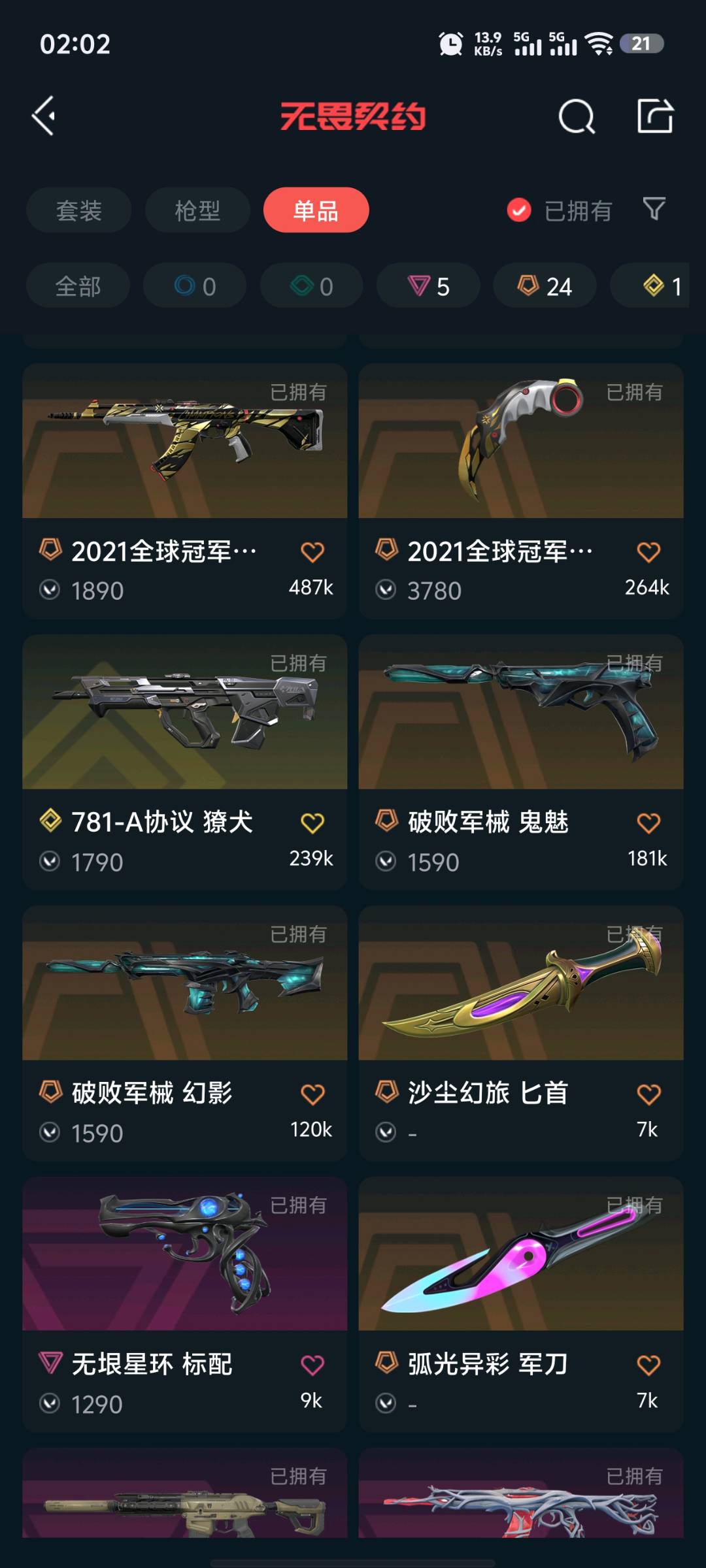
Task: Go back using the top-left arrow
Action: pos(44,116)
